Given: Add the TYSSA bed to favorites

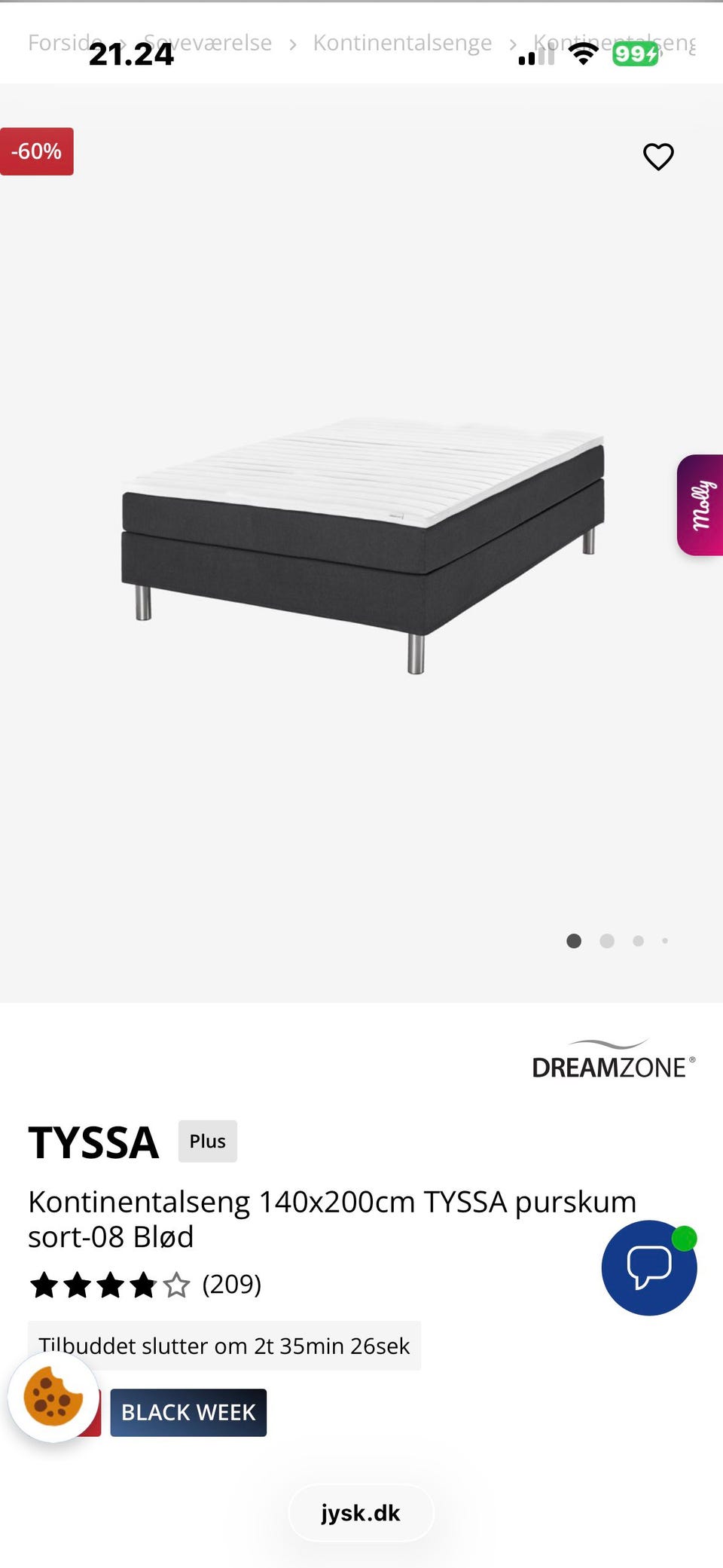Looking at the screenshot, I should [x=658, y=157].
